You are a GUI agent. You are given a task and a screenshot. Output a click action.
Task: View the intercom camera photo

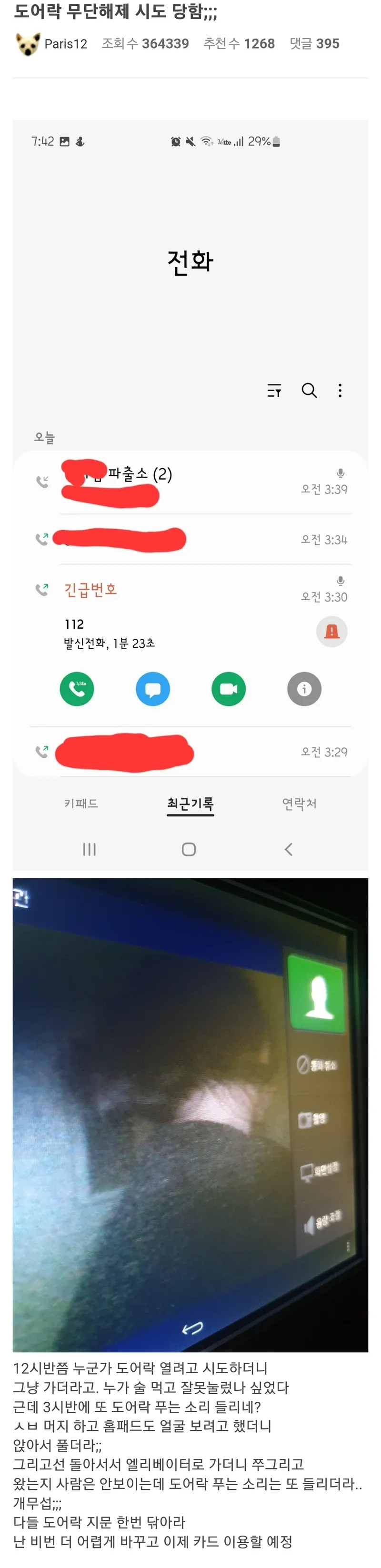tap(190, 1114)
